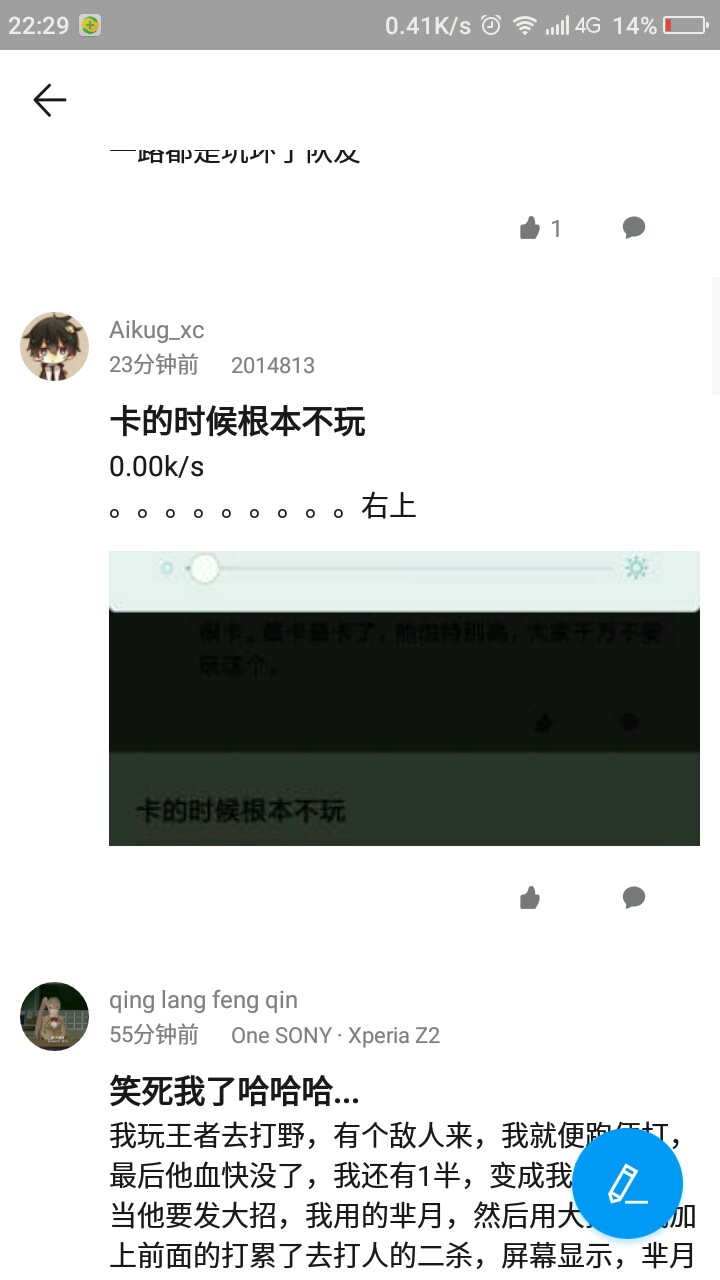Open qing lang feng qin's avatar
720x1280 pixels.
point(55,1016)
